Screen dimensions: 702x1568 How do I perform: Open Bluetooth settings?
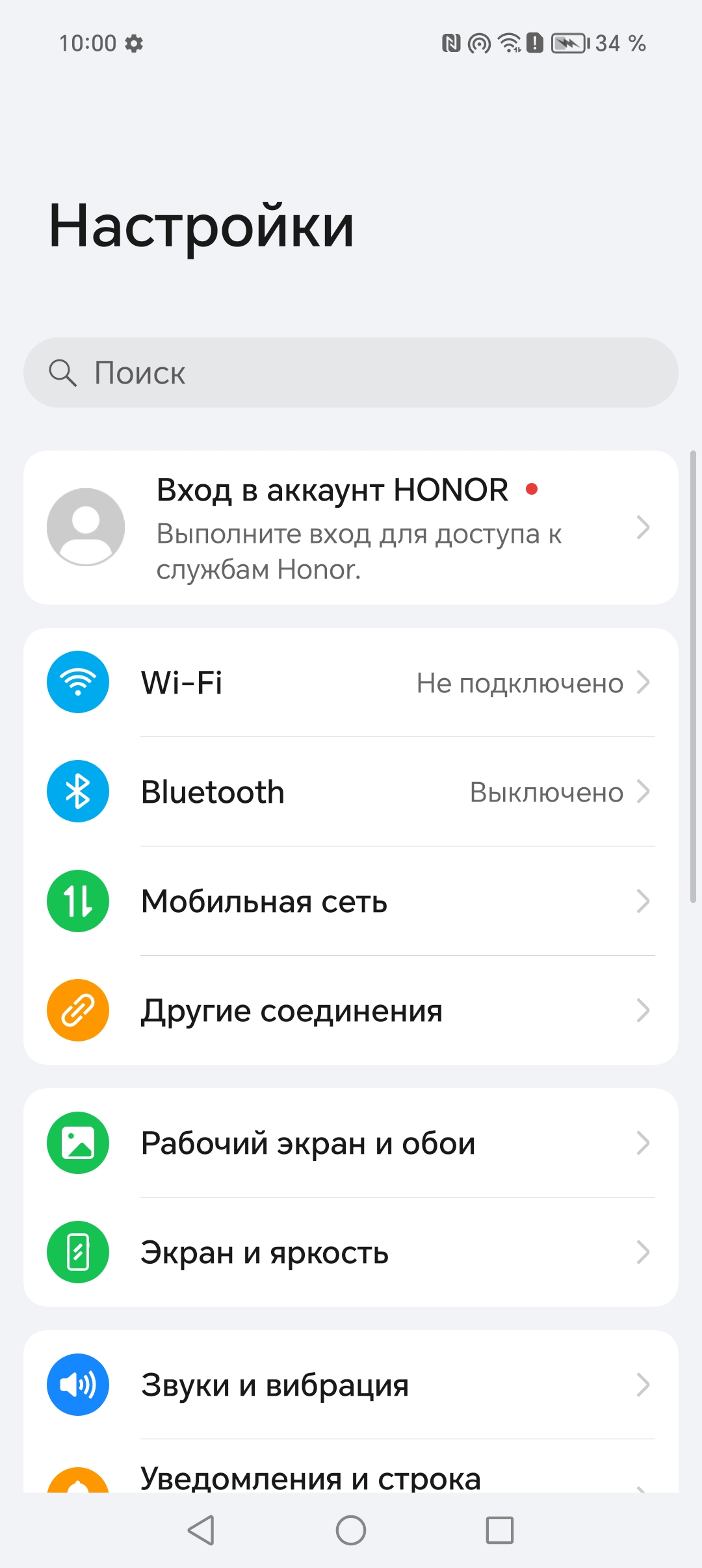click(351, 792)
